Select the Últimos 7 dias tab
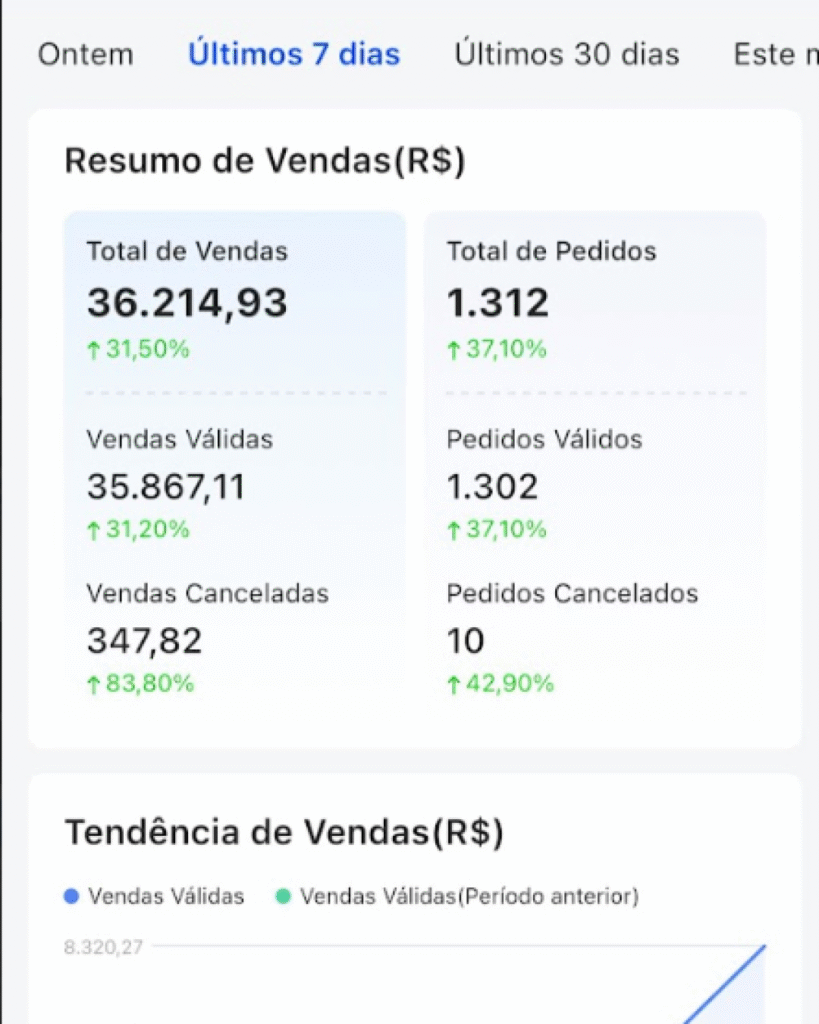This screenshot has height=1024, width=819. 294,54
